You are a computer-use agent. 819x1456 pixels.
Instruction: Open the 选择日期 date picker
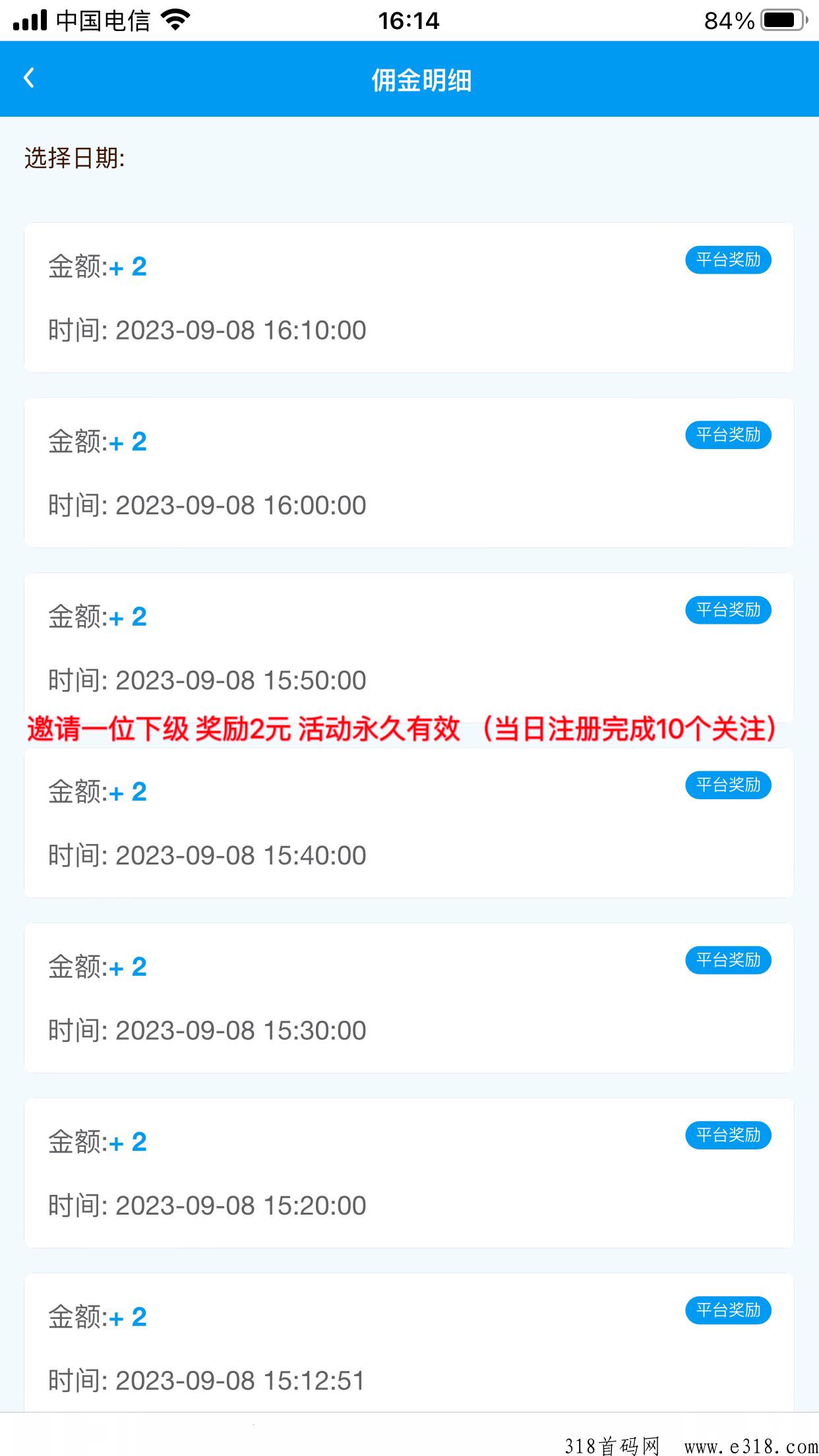point(75,158)
